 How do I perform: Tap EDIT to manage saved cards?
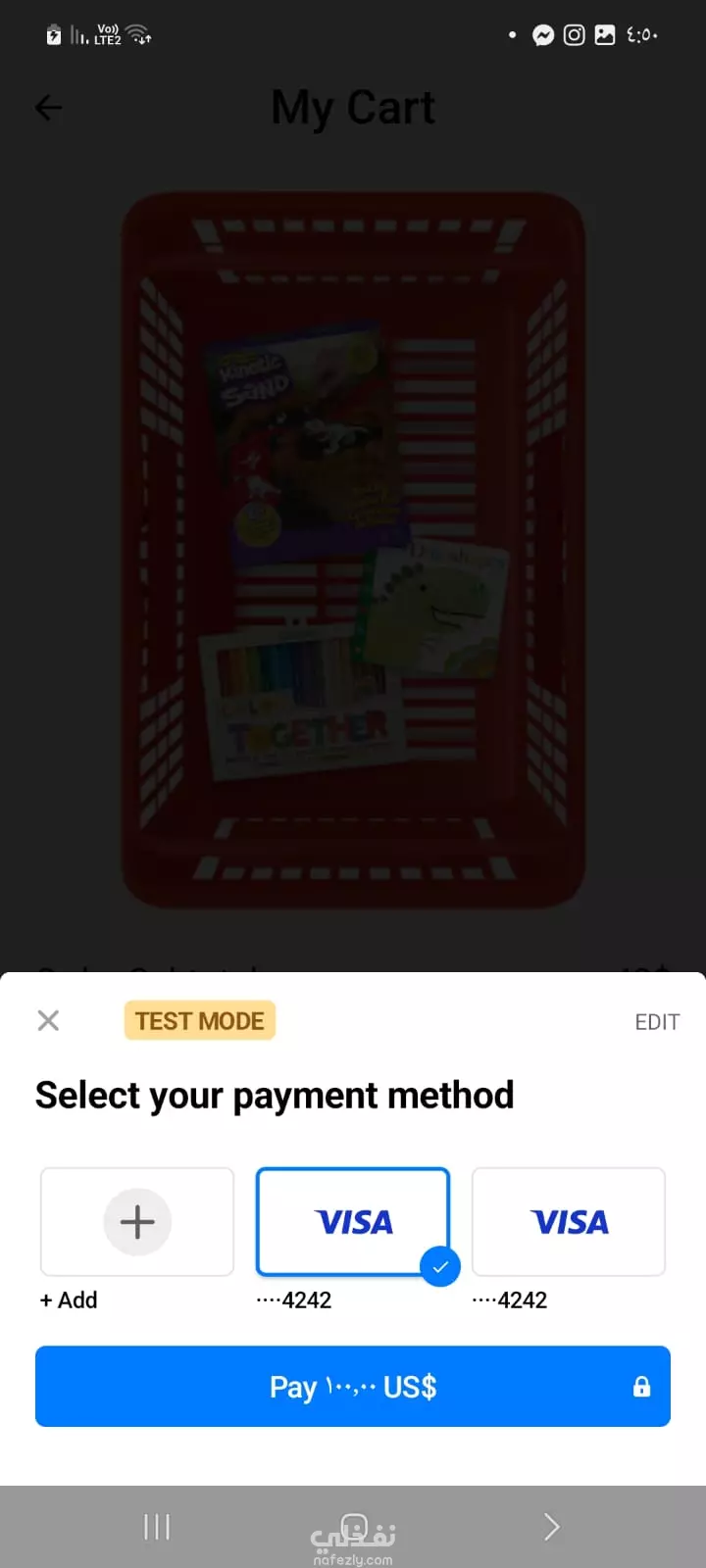coord(656,1022)
